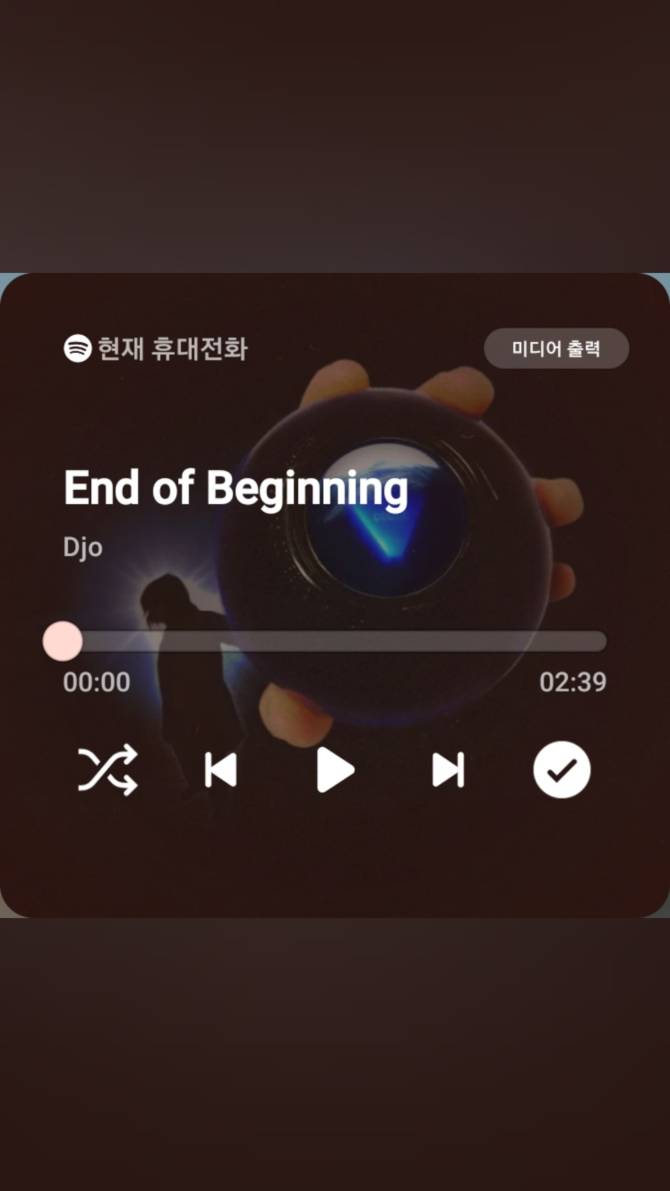Open Spotify from the song title

coord(236,490)
